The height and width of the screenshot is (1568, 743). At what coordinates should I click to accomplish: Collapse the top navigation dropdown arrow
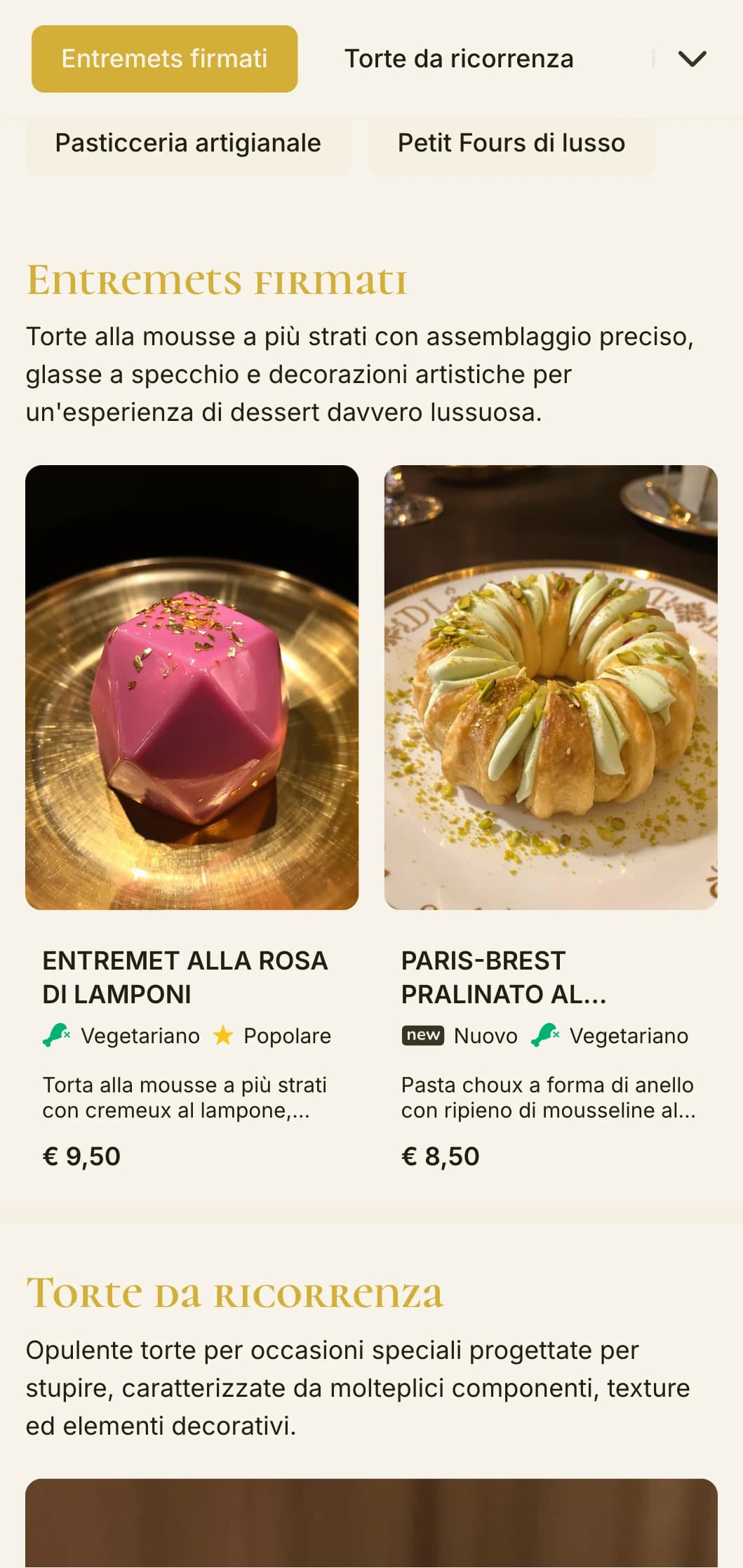coord(692,58)
